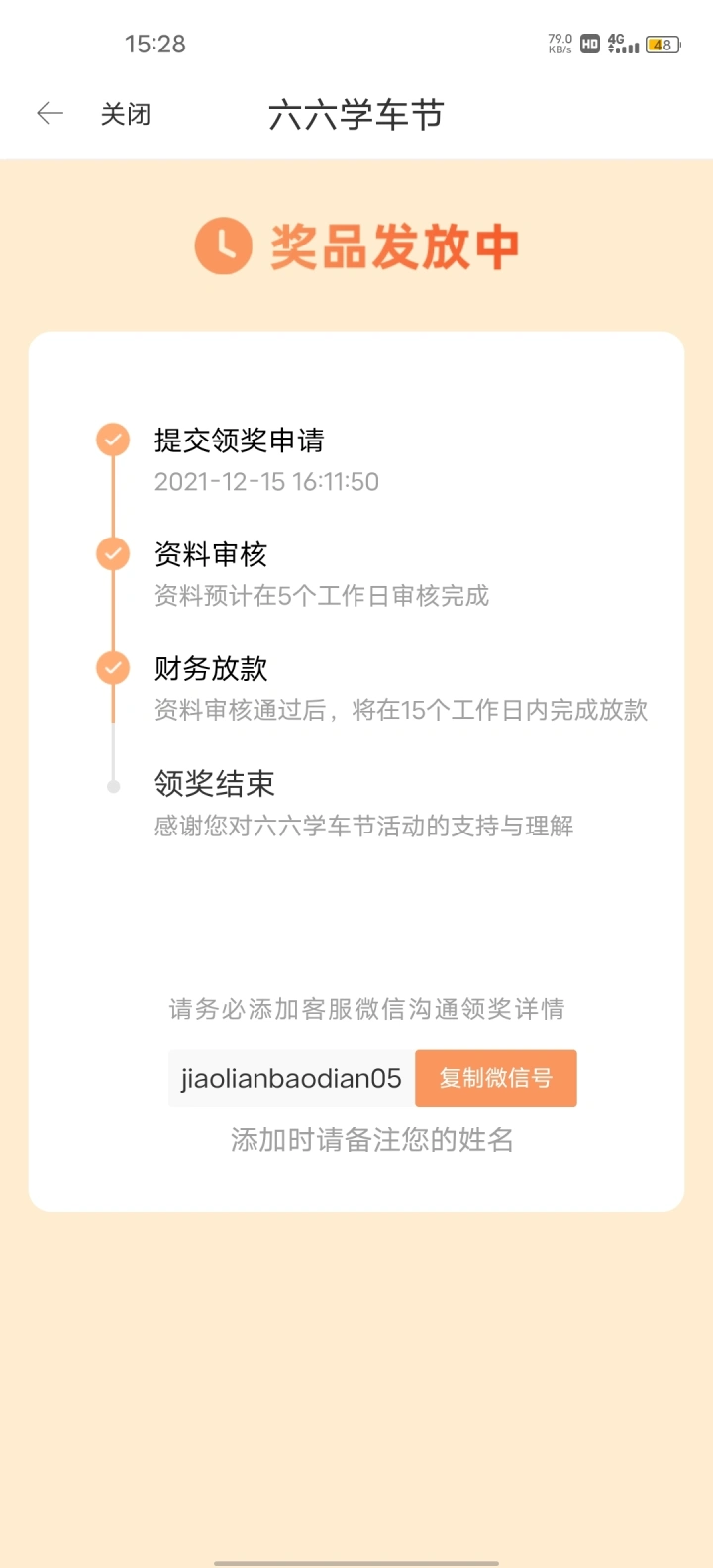
Task: Close the page with 关闭
Action: click(x=126, y=114)
